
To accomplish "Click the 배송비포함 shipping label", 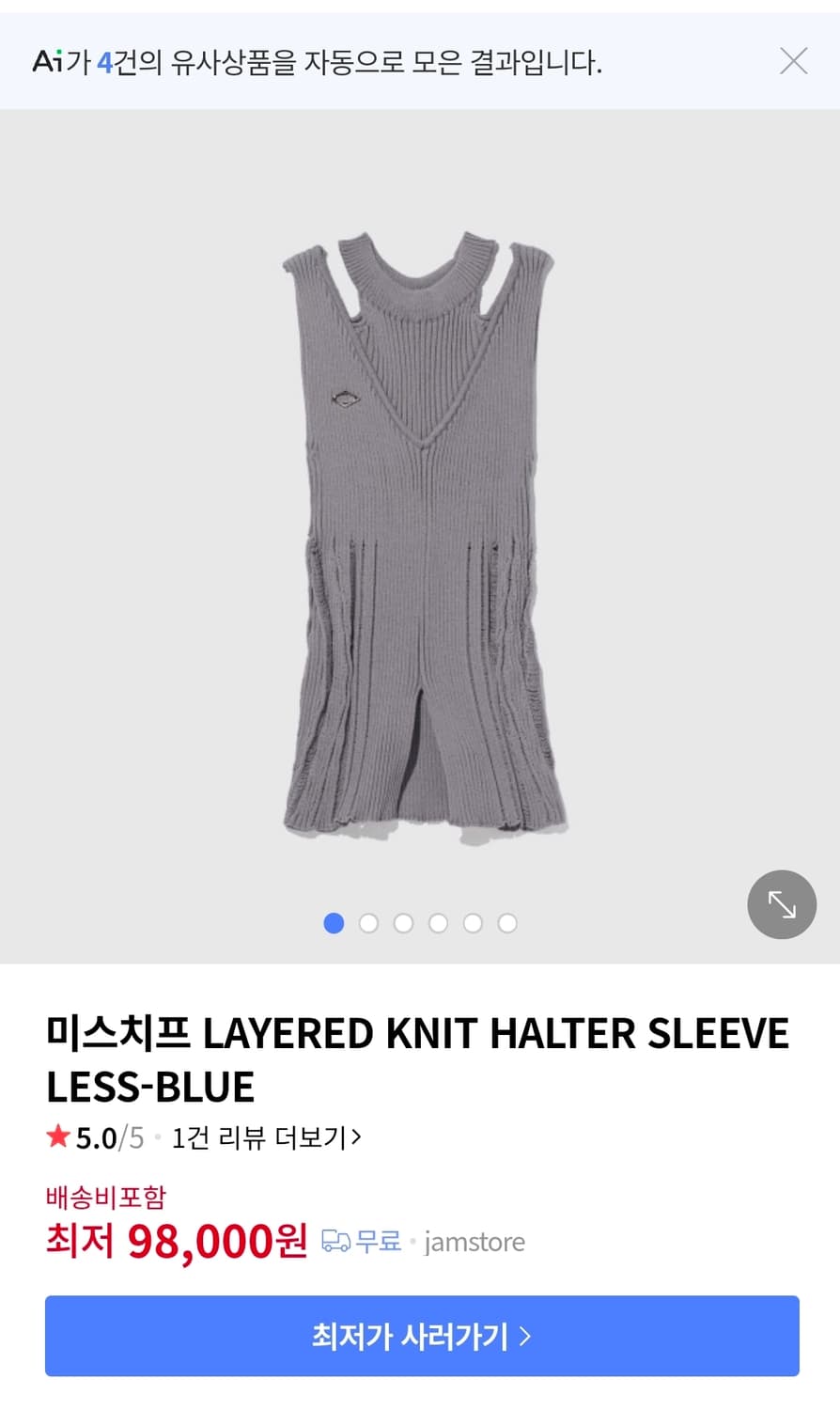I will point(108,1197).
